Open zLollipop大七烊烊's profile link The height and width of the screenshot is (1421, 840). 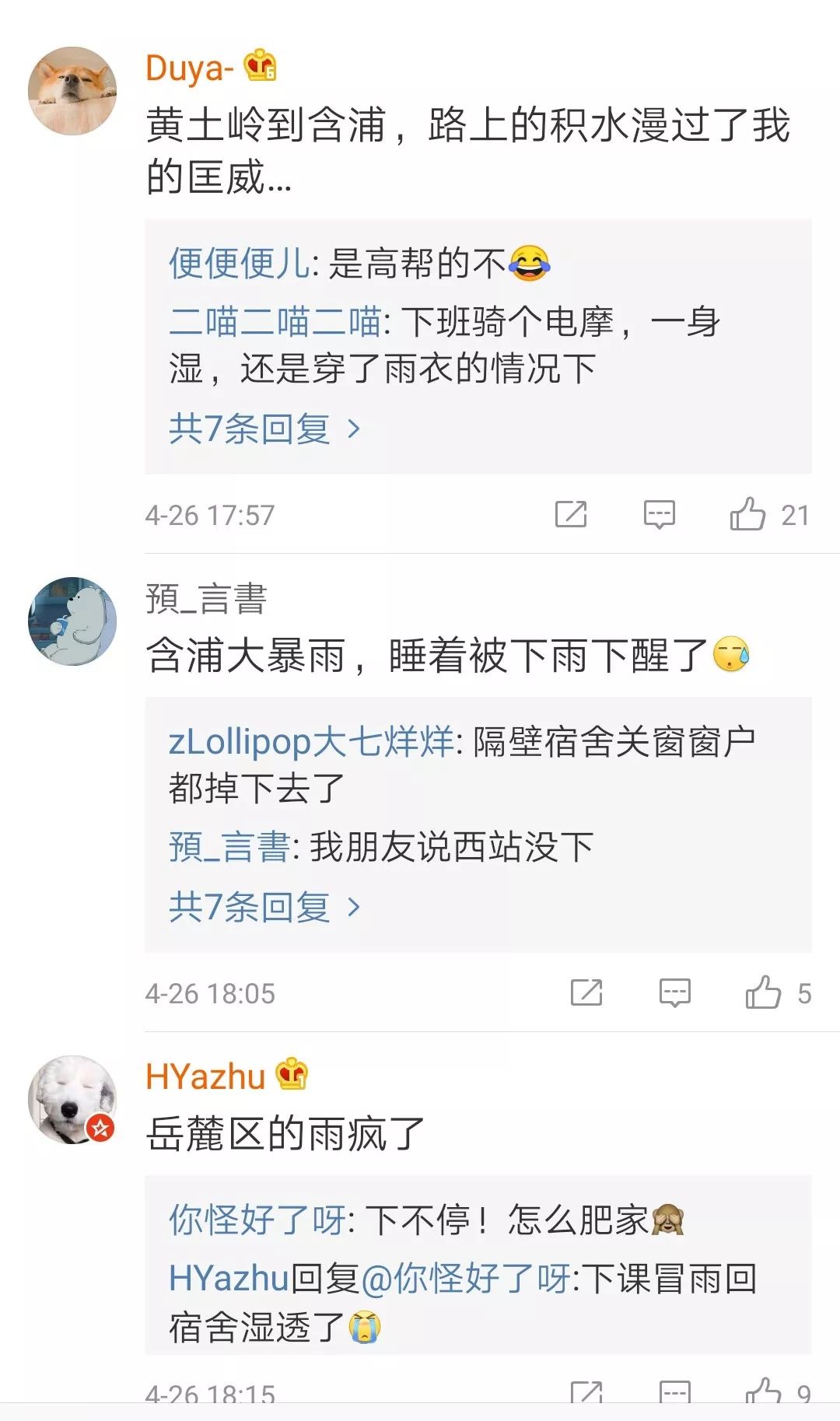tap(311, 741)
